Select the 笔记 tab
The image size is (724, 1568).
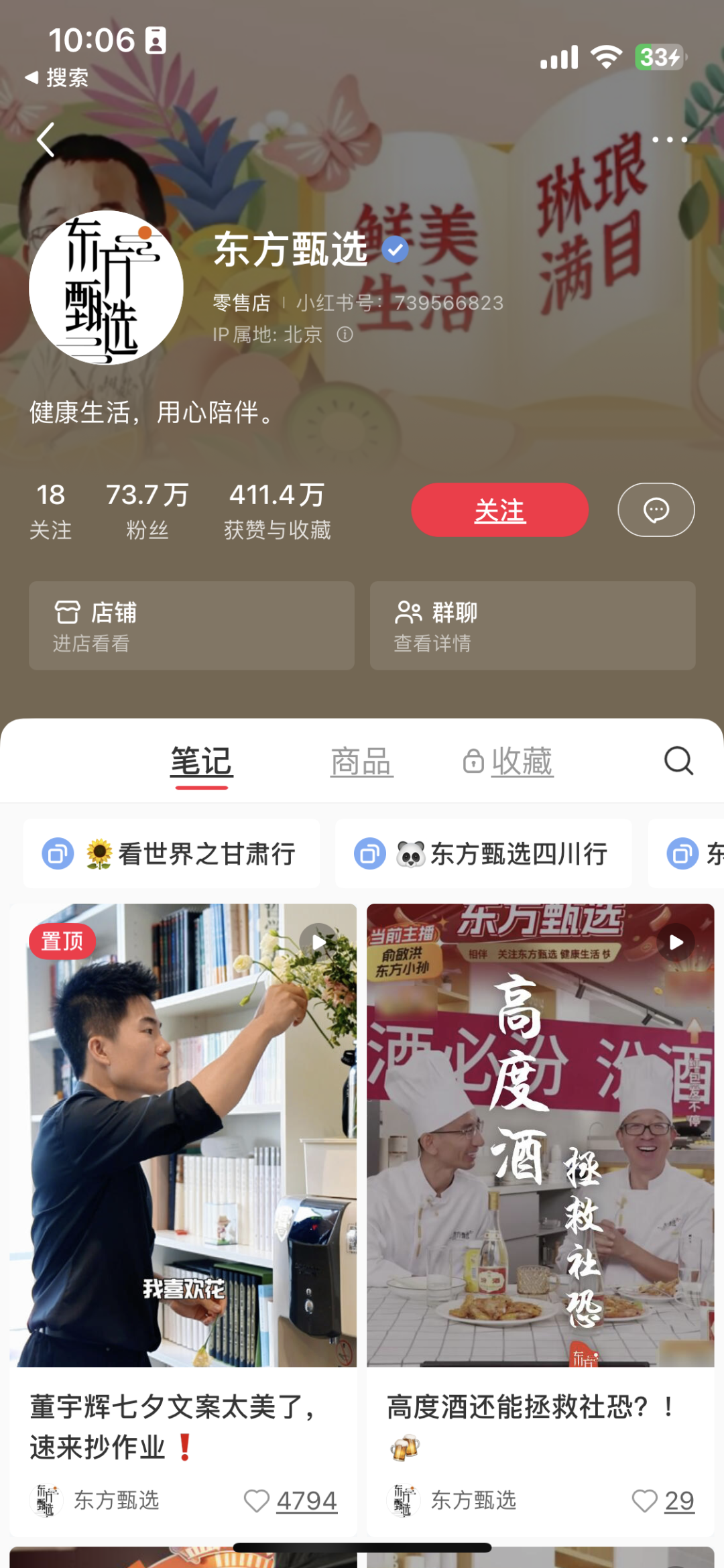point(201,762)
